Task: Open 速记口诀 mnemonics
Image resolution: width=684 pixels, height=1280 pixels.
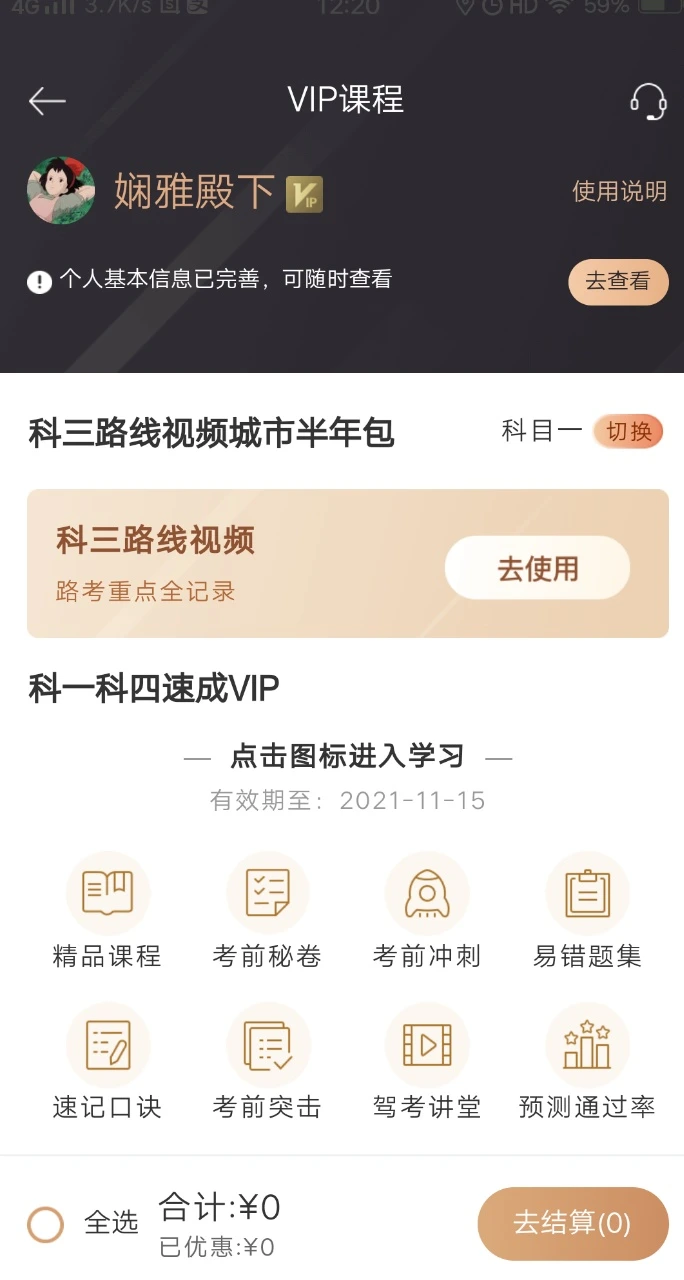Action: pos(107,1045)
